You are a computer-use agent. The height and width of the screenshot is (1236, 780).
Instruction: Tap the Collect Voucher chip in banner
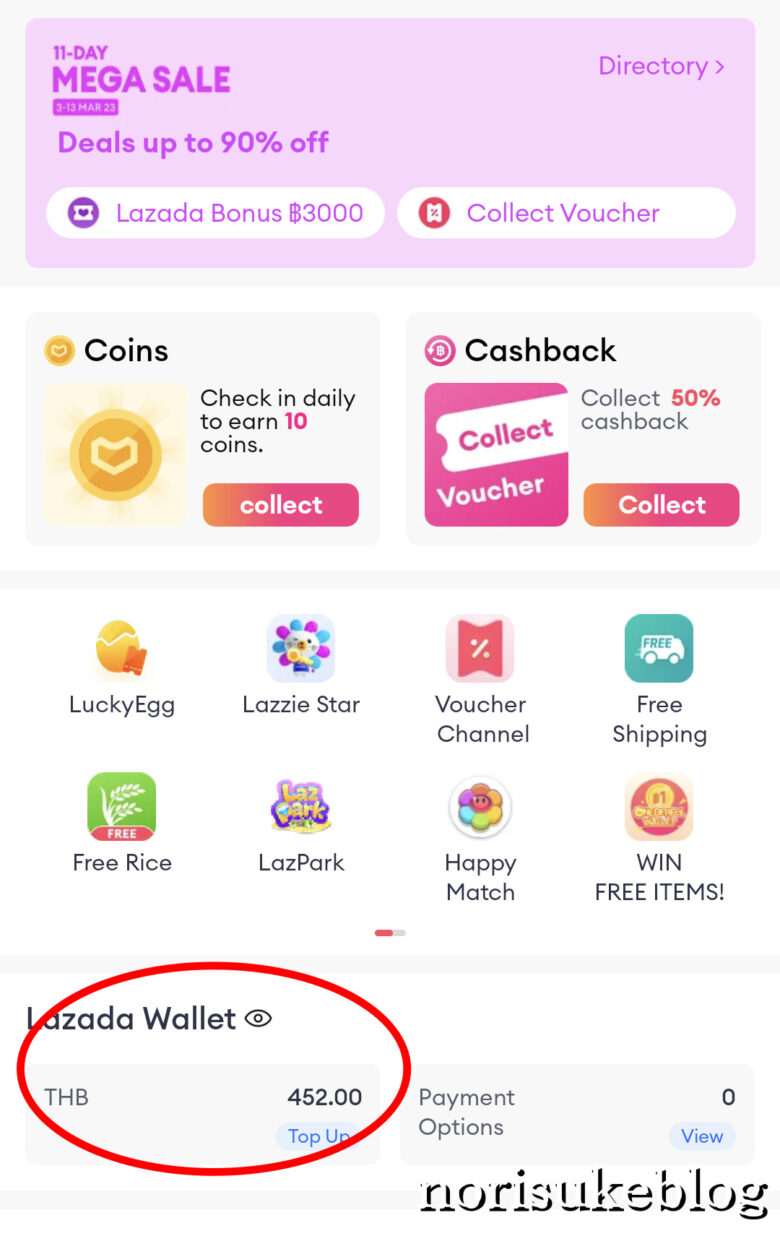[x=566, y=213]
